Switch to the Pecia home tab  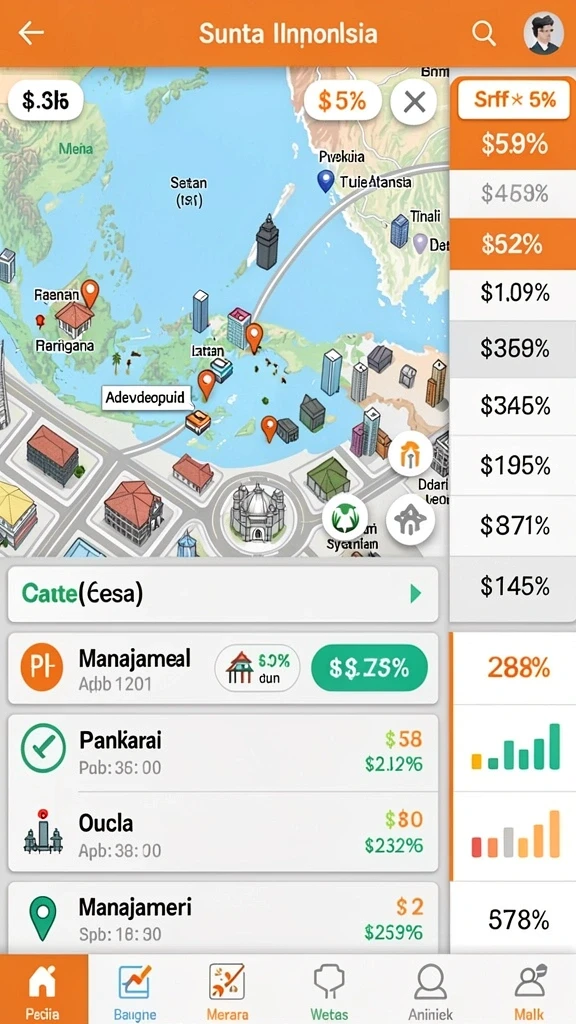tap(43, 989)
